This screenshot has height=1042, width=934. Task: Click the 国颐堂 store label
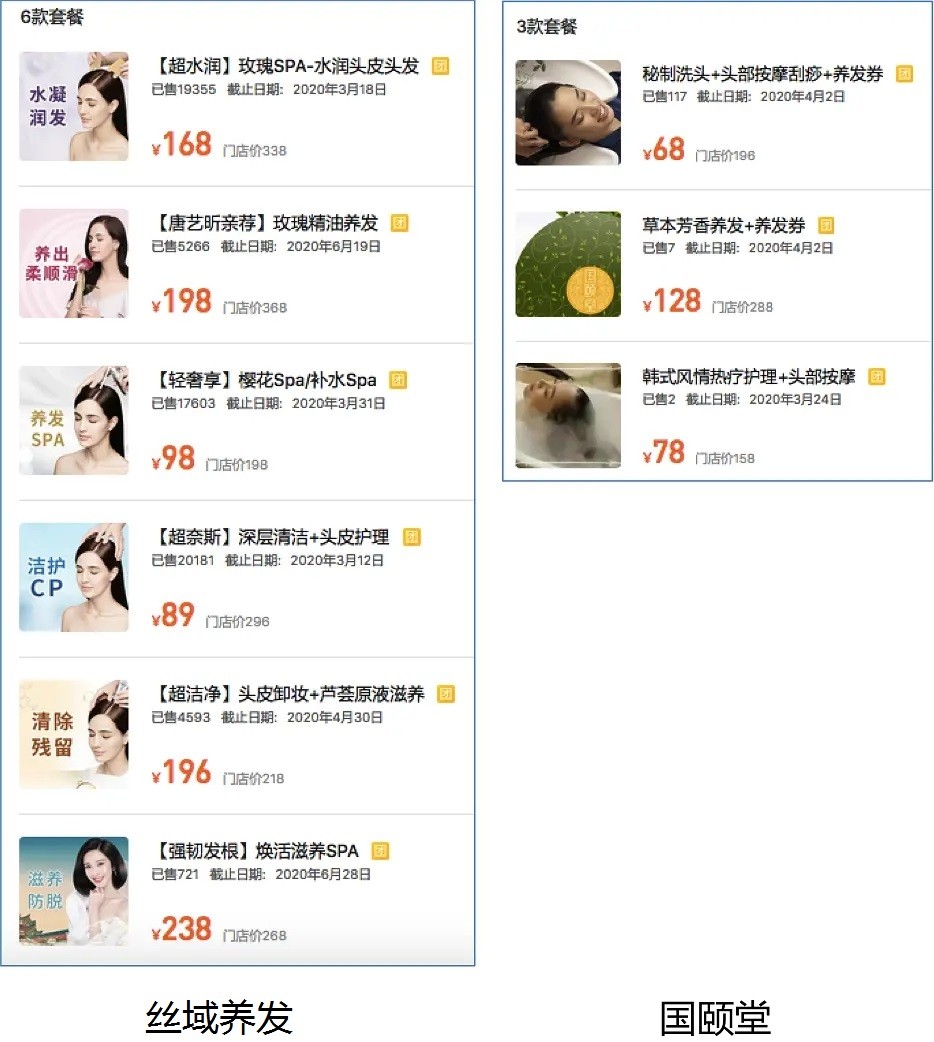(x=717, y=1014)
